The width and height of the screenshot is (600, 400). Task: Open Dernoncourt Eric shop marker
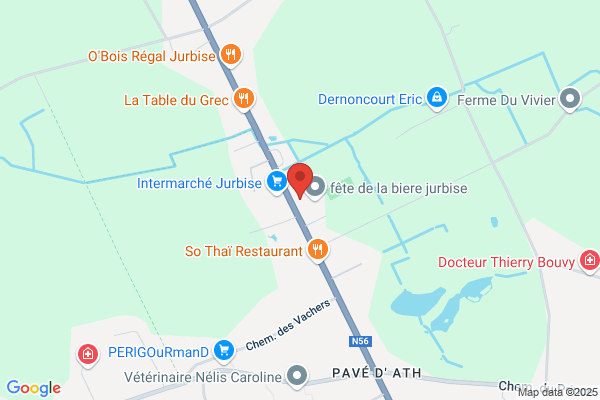(437, 98)
